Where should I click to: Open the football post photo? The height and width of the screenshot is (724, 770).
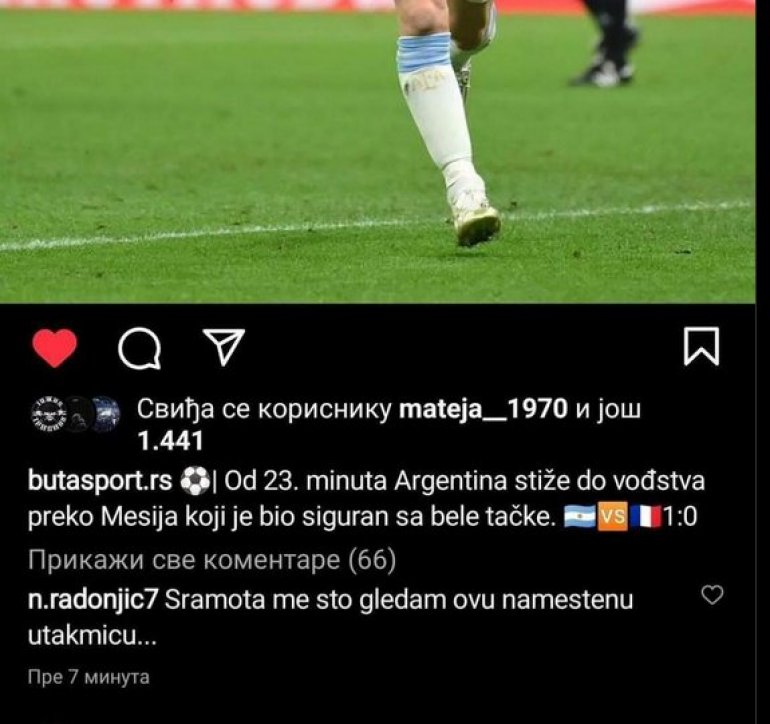(385, 150)
